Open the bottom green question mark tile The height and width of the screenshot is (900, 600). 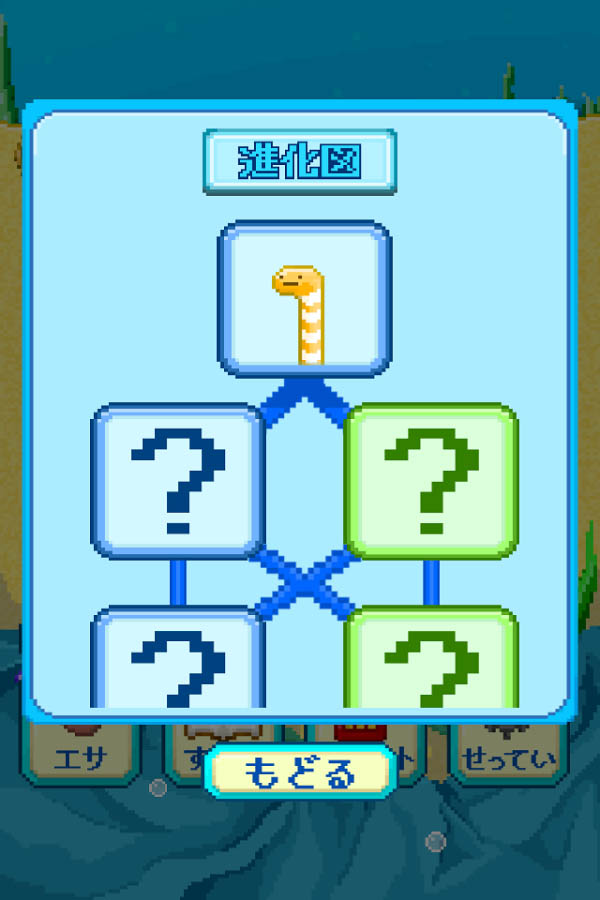tap(431, 657)
